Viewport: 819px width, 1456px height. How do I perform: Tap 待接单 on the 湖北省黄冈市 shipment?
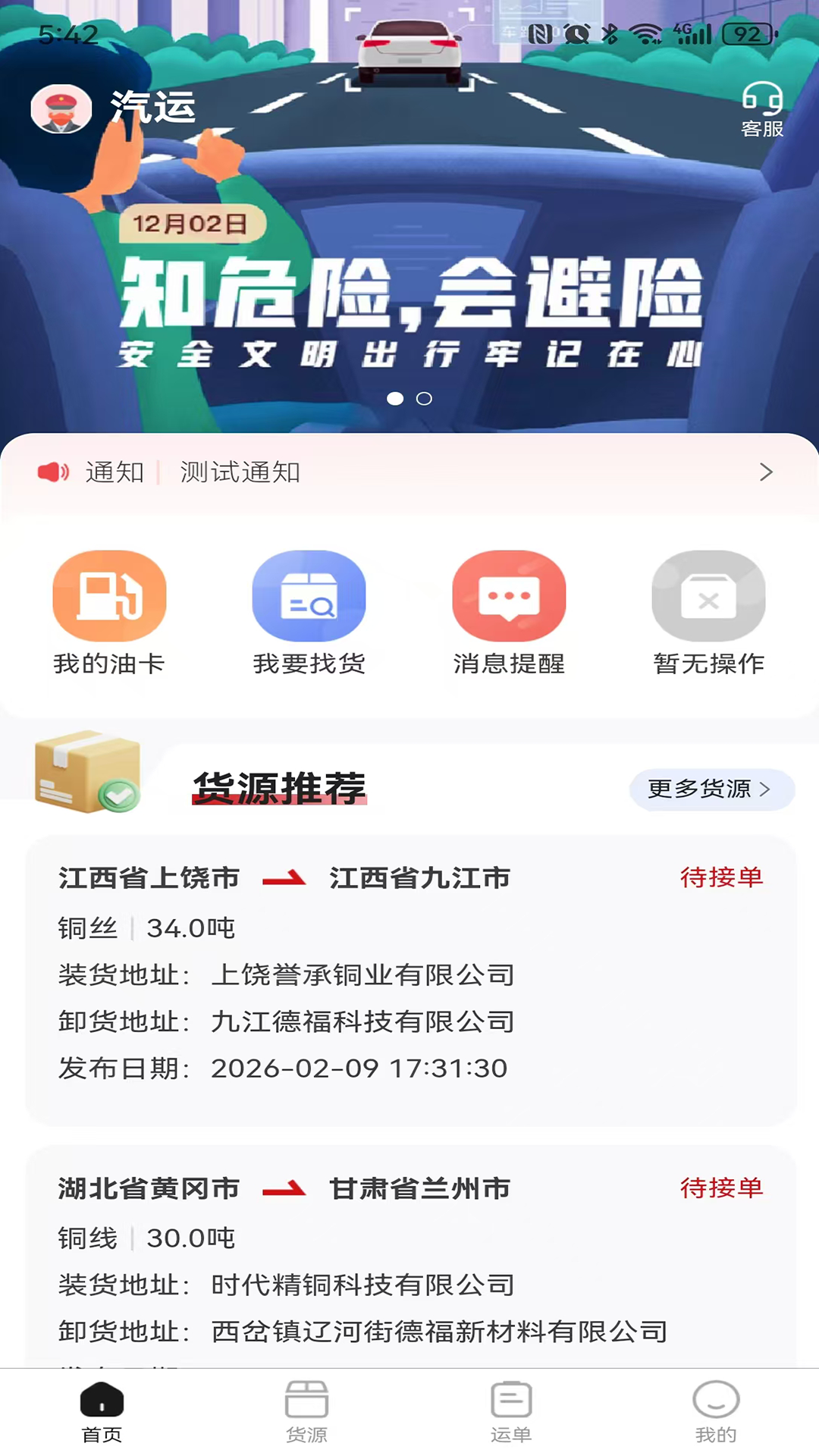(x=722, y=1188)
